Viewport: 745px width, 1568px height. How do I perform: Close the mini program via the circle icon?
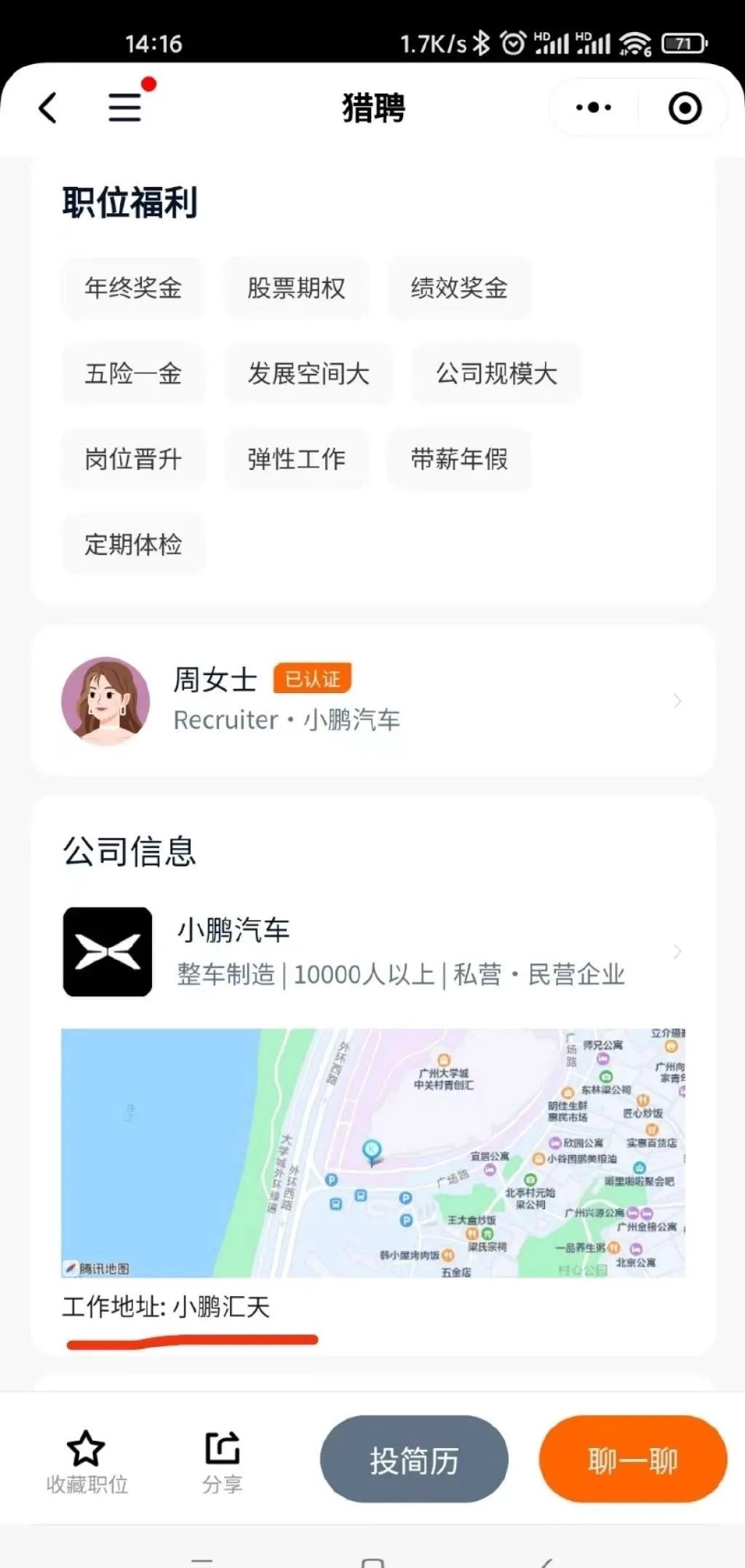685,108
